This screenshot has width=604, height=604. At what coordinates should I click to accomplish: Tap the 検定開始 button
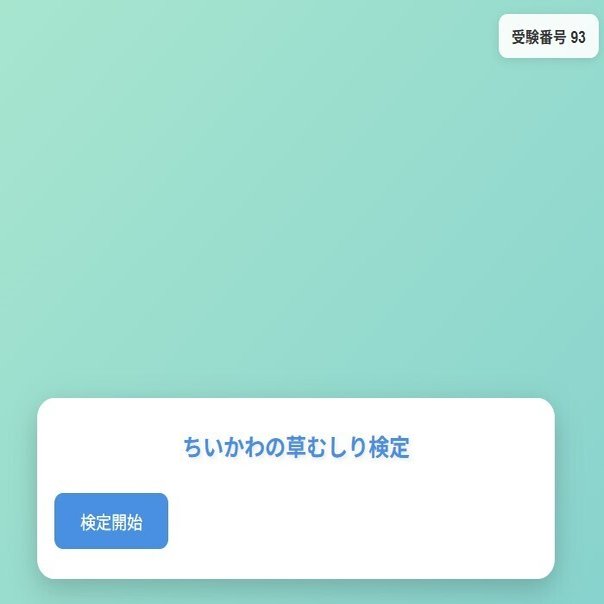[x=111, y=521]
